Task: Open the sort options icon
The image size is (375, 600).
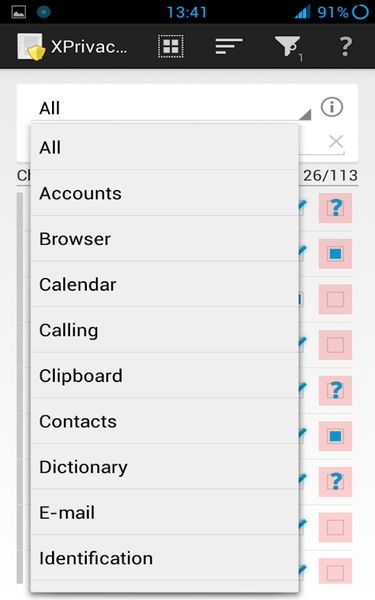Action: tap(229, 47)
